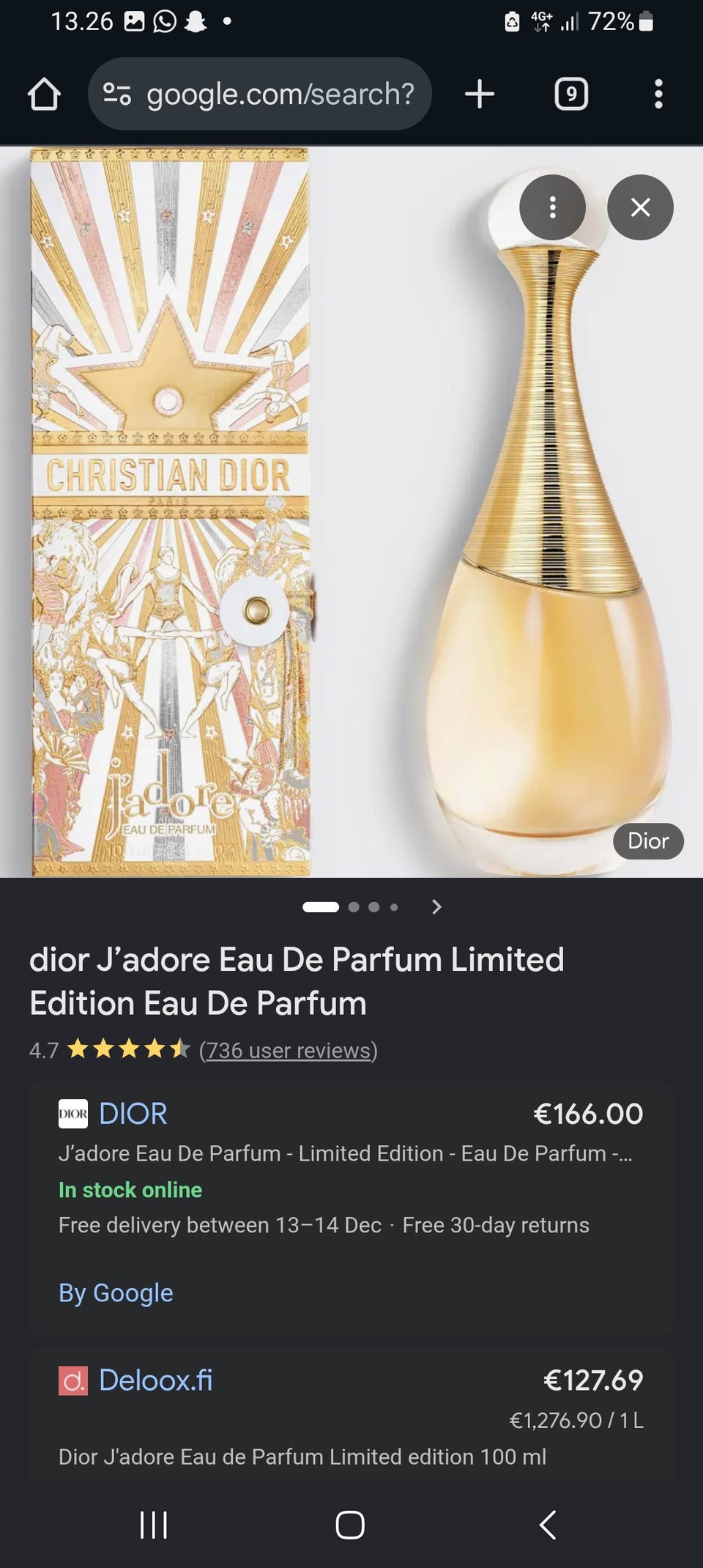Open the tab switcher showing 9 tabs
Viewport: 703px width, 1568px height.
(x=571, y=94)
